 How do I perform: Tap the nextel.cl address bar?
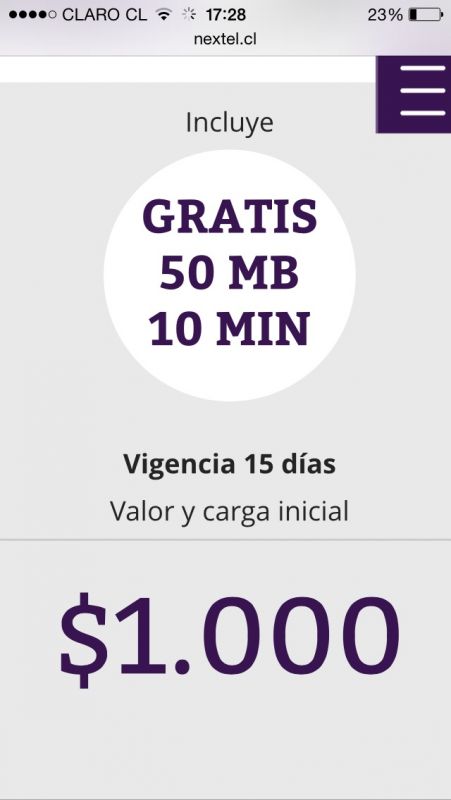click(225, 39)
